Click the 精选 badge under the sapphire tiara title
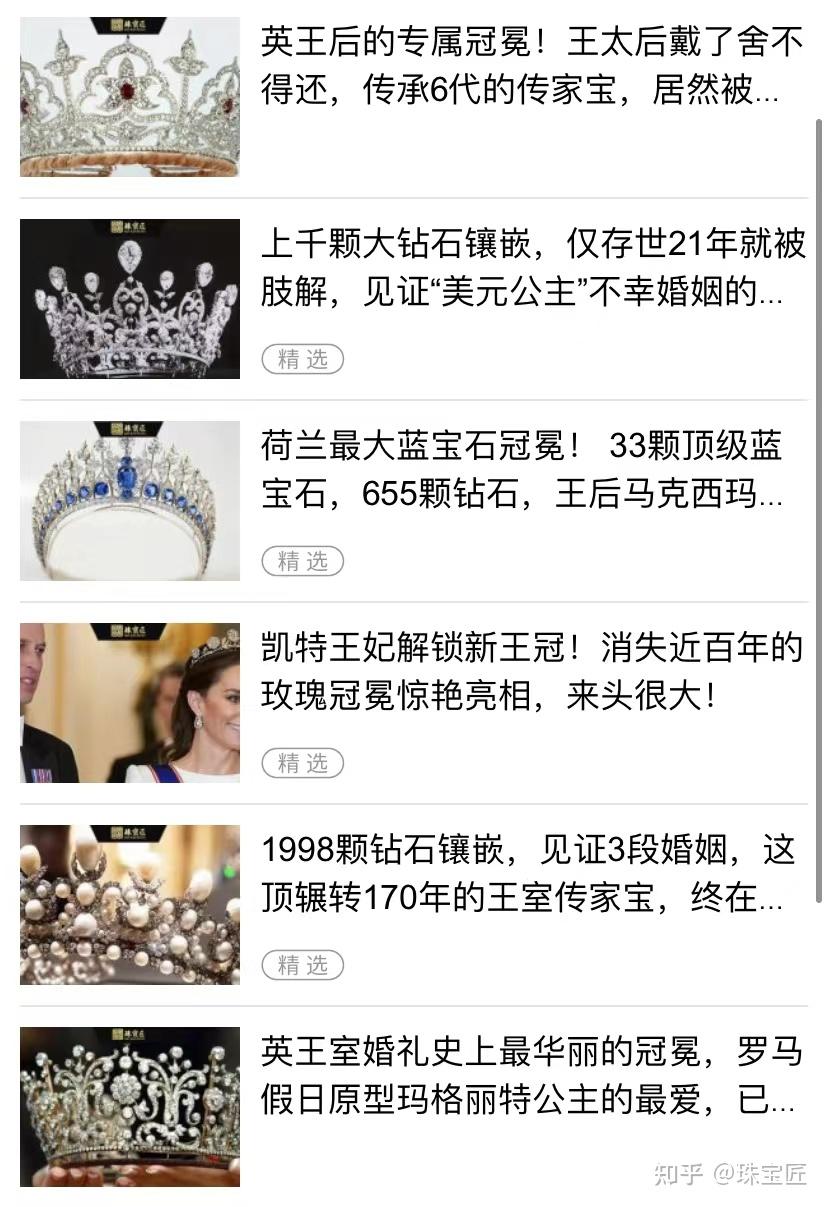 pyautogui.click(x=302, y=561)
